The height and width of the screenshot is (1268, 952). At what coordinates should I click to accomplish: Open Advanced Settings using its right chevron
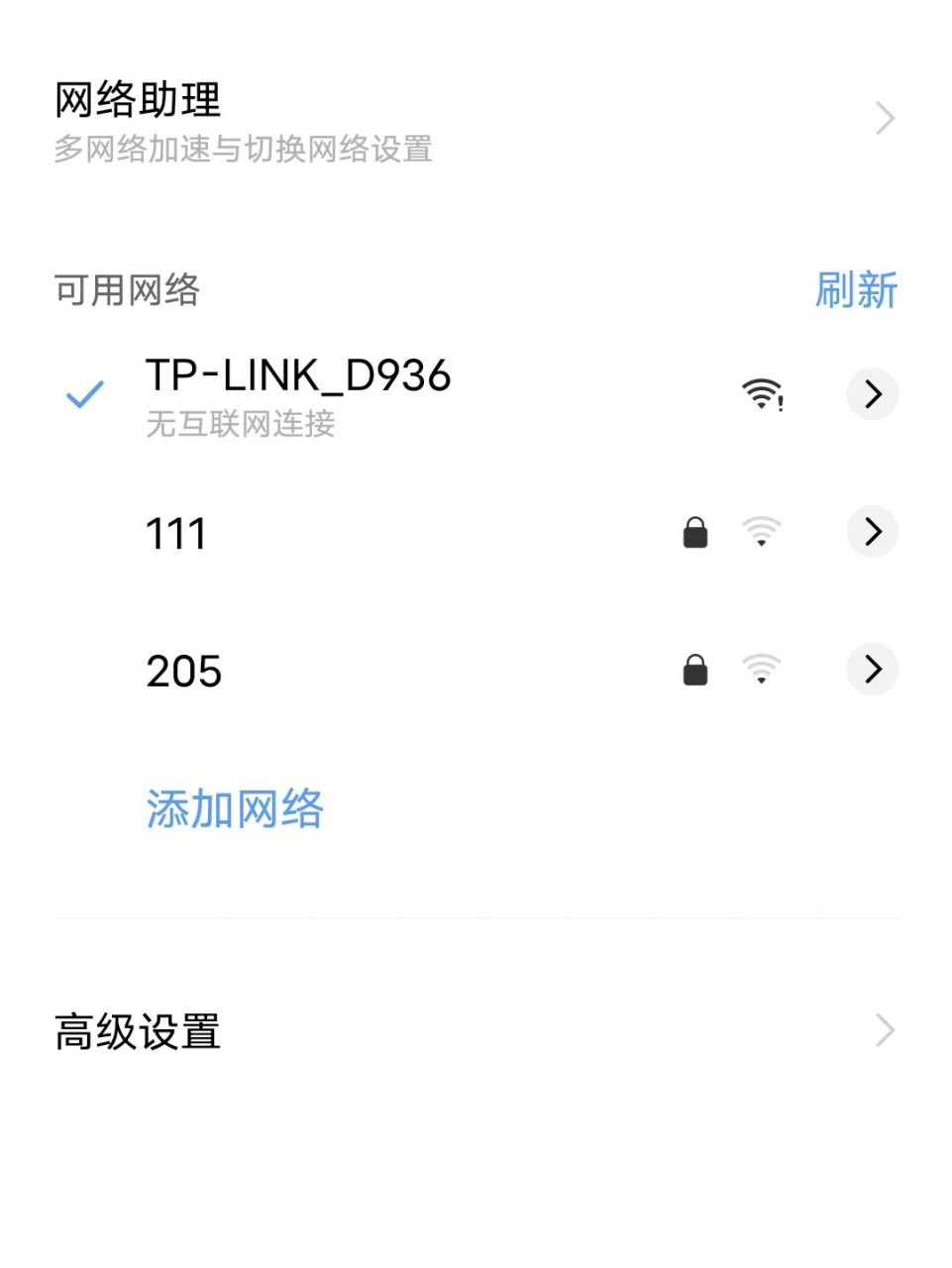(x=887, y=1032)
